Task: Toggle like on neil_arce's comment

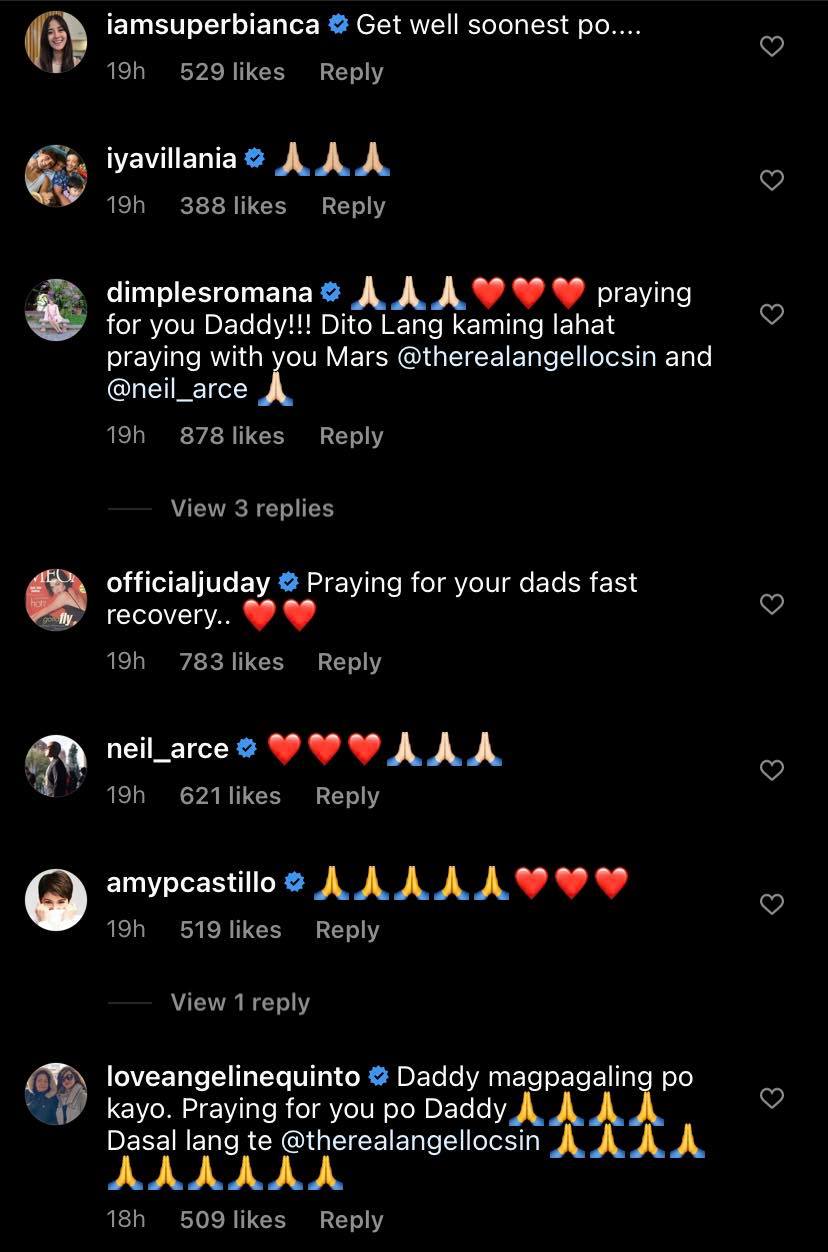Action: (x=771, y=770)
